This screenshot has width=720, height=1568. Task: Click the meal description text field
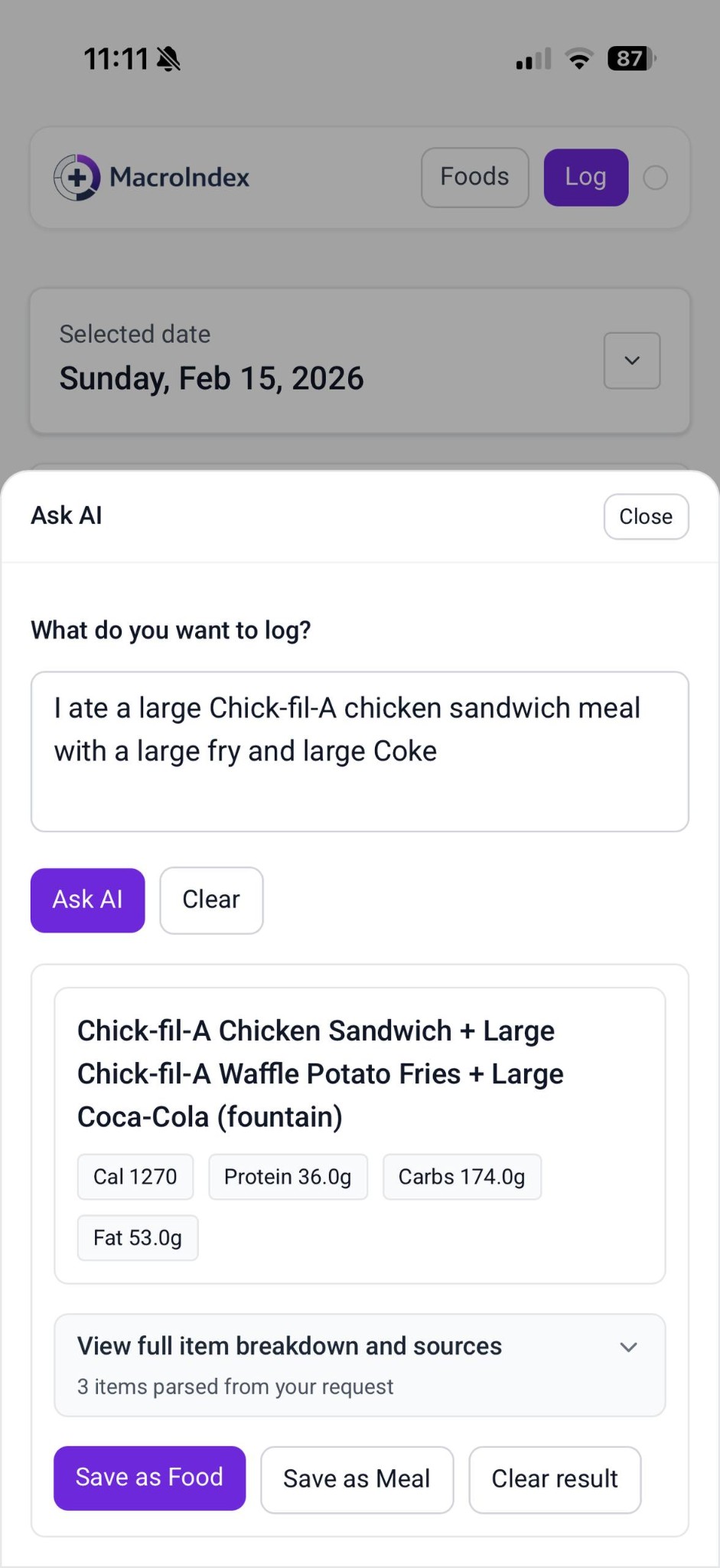point(360,751)
